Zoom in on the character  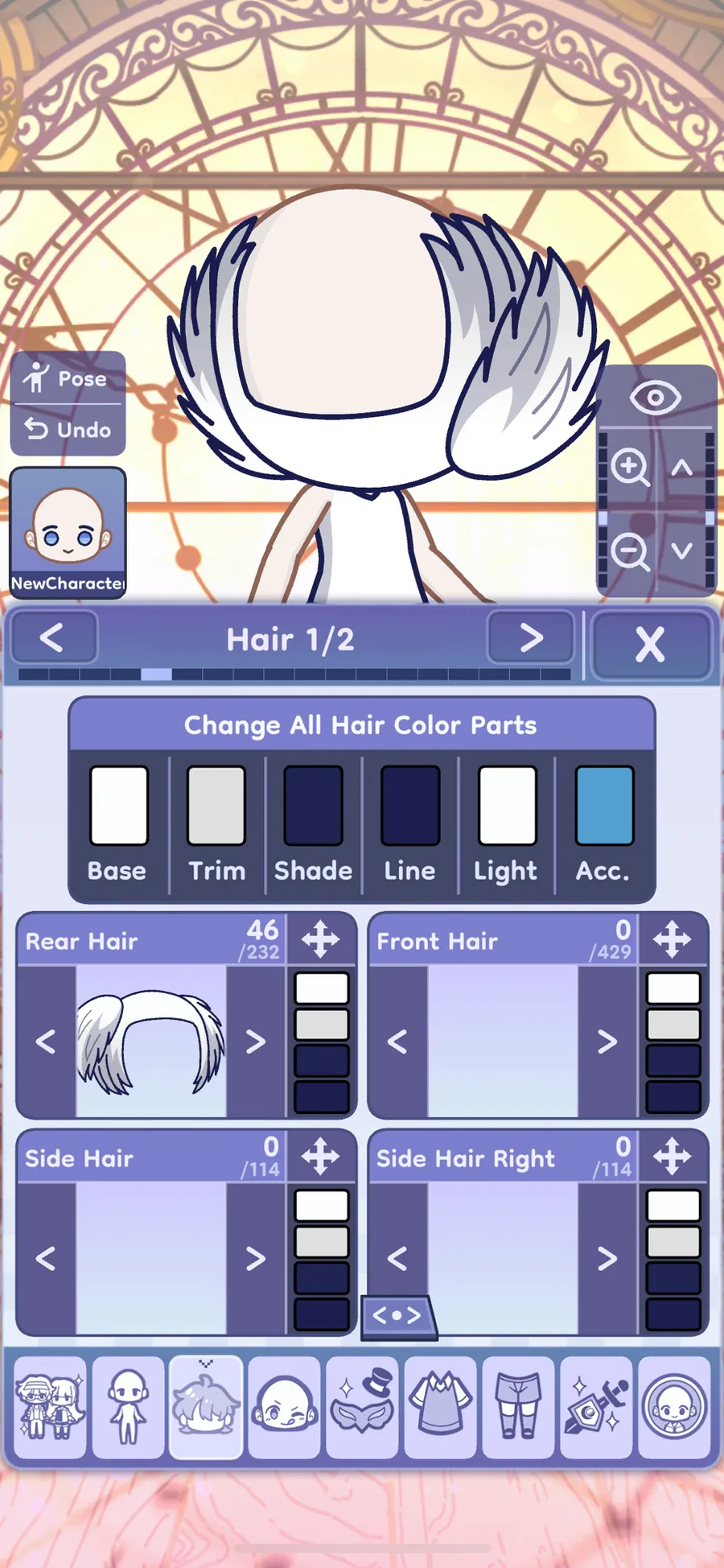[x=630, y=468]
